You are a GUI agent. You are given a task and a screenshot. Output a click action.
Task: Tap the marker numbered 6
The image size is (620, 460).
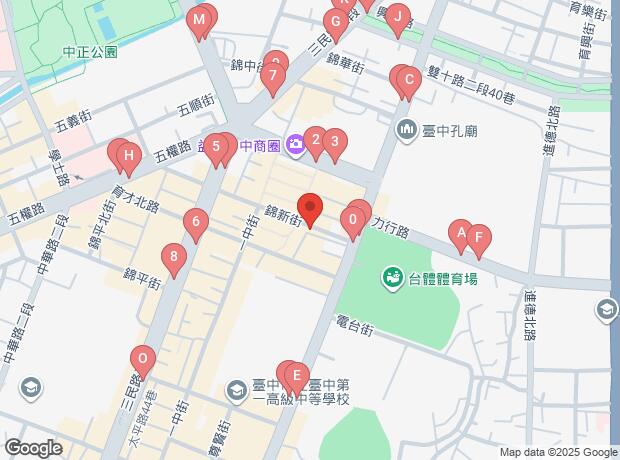(196, 225)
